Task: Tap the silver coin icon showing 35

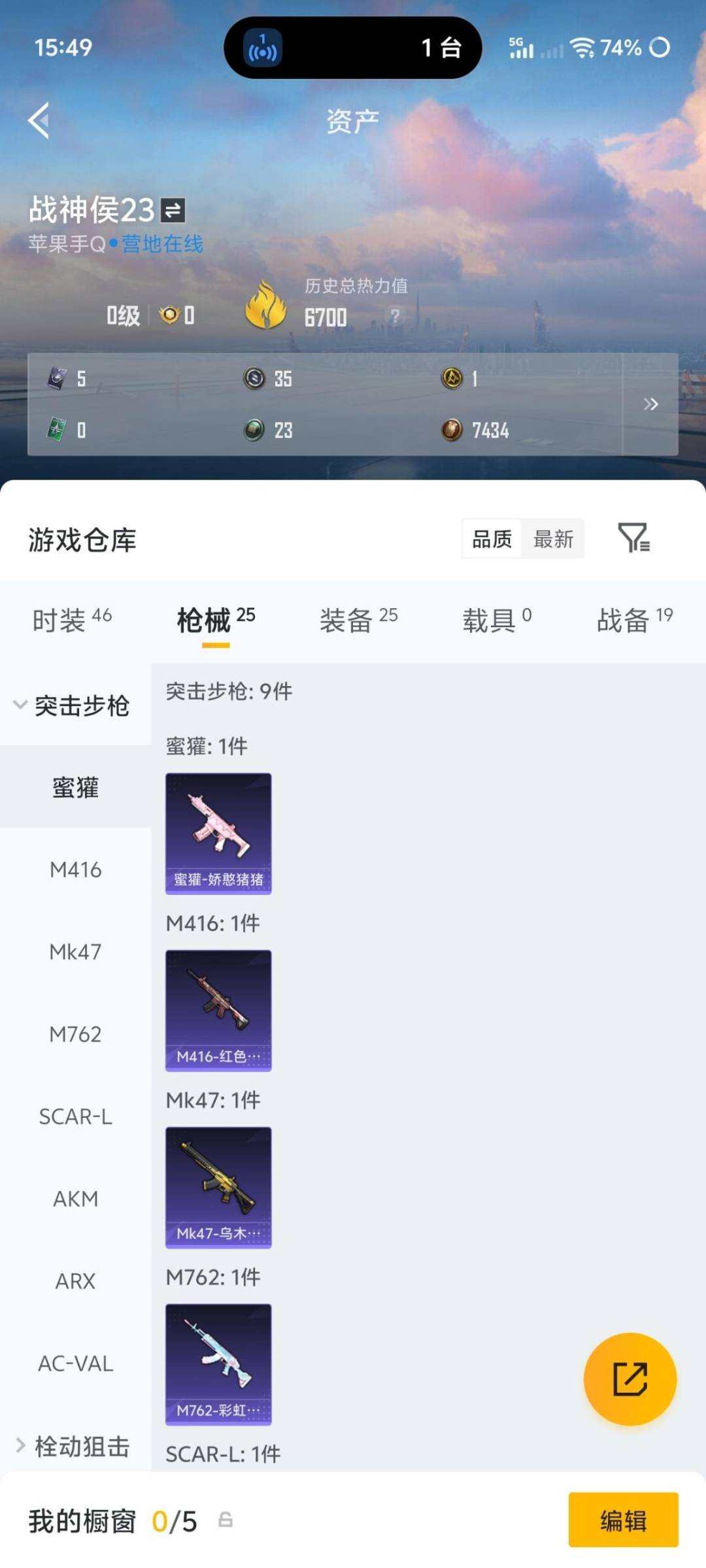Action: point(255,378)
